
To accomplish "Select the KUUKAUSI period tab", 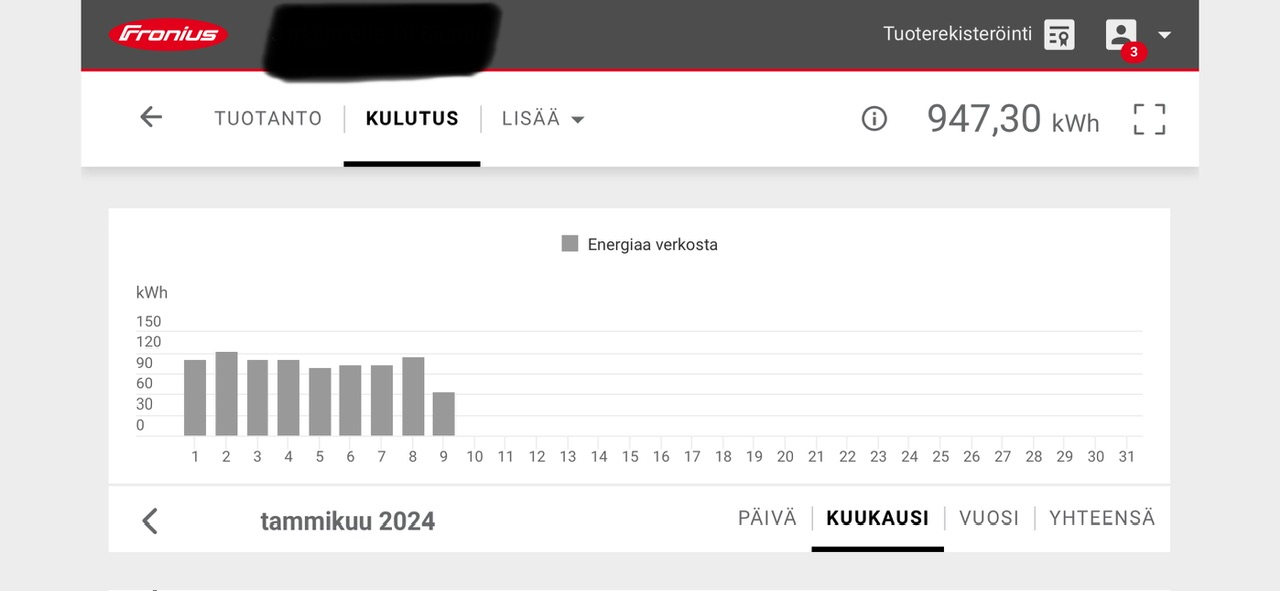I will [x=877, y=518].
